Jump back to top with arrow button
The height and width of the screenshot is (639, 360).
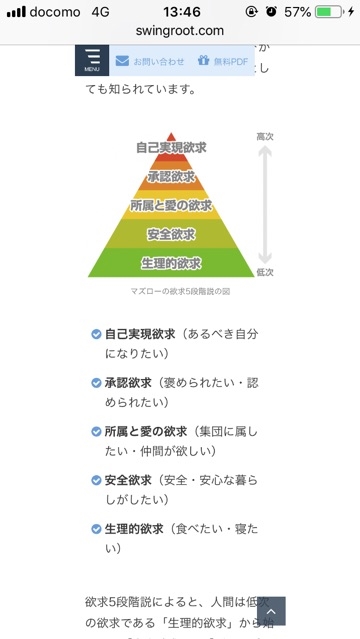pos(271,611)
